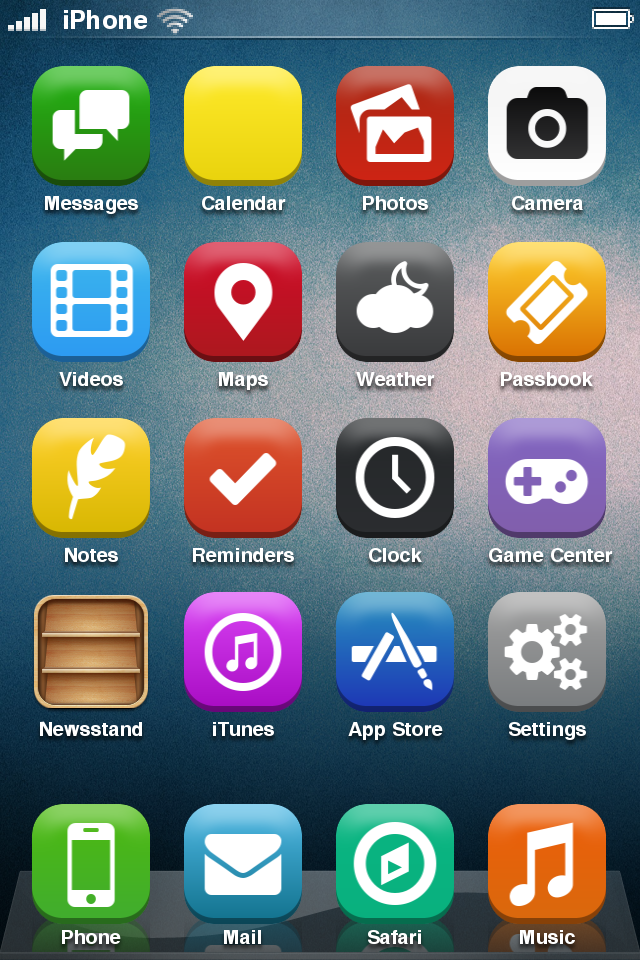Launch the App Store
Screen dimensions: 640x960
(395, 651)
